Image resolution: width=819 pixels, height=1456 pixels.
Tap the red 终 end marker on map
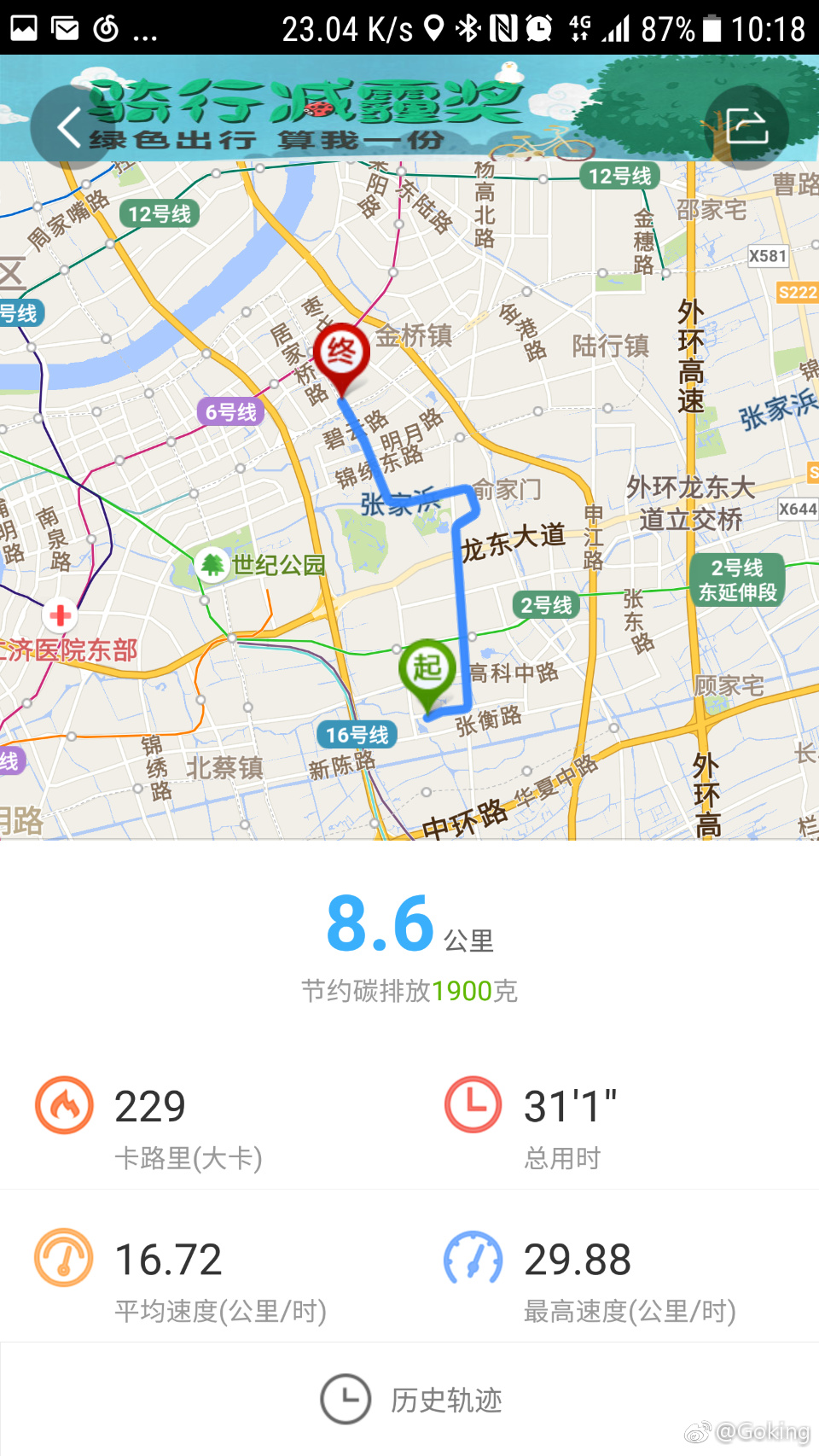(341, 352)
